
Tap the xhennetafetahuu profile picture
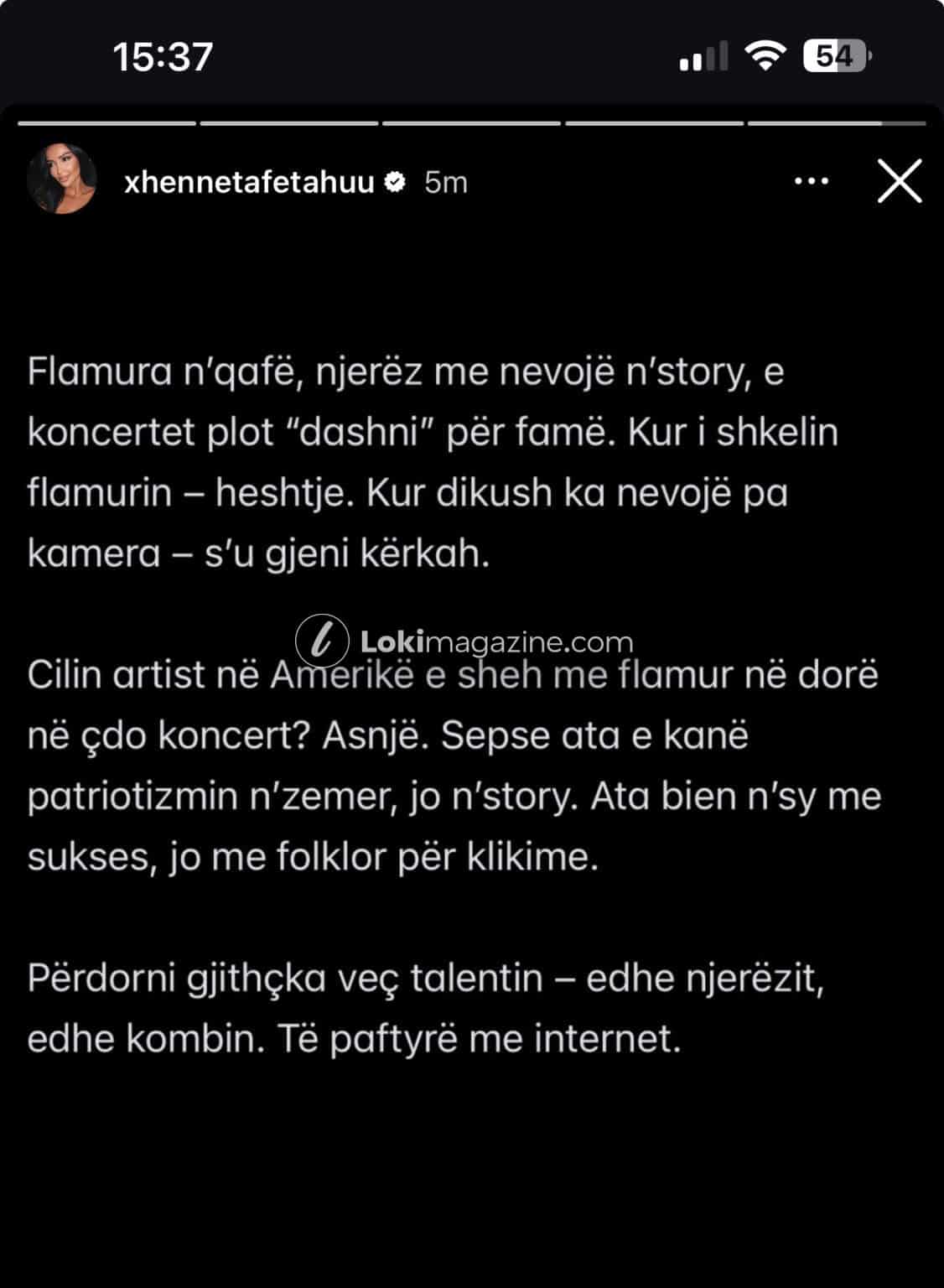click(61, 179)
